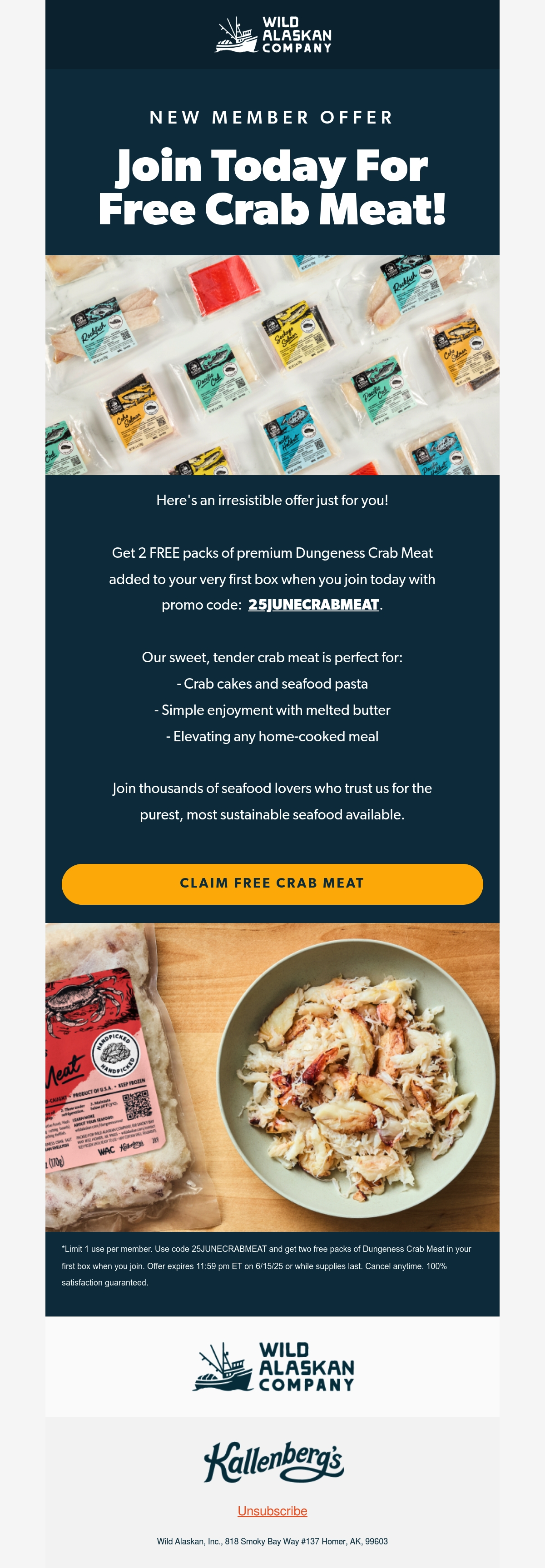Open the 25JUNECRABMEAT promo code link
The width and height of the screenshot is (545, 1568).
tap(314, 605)
